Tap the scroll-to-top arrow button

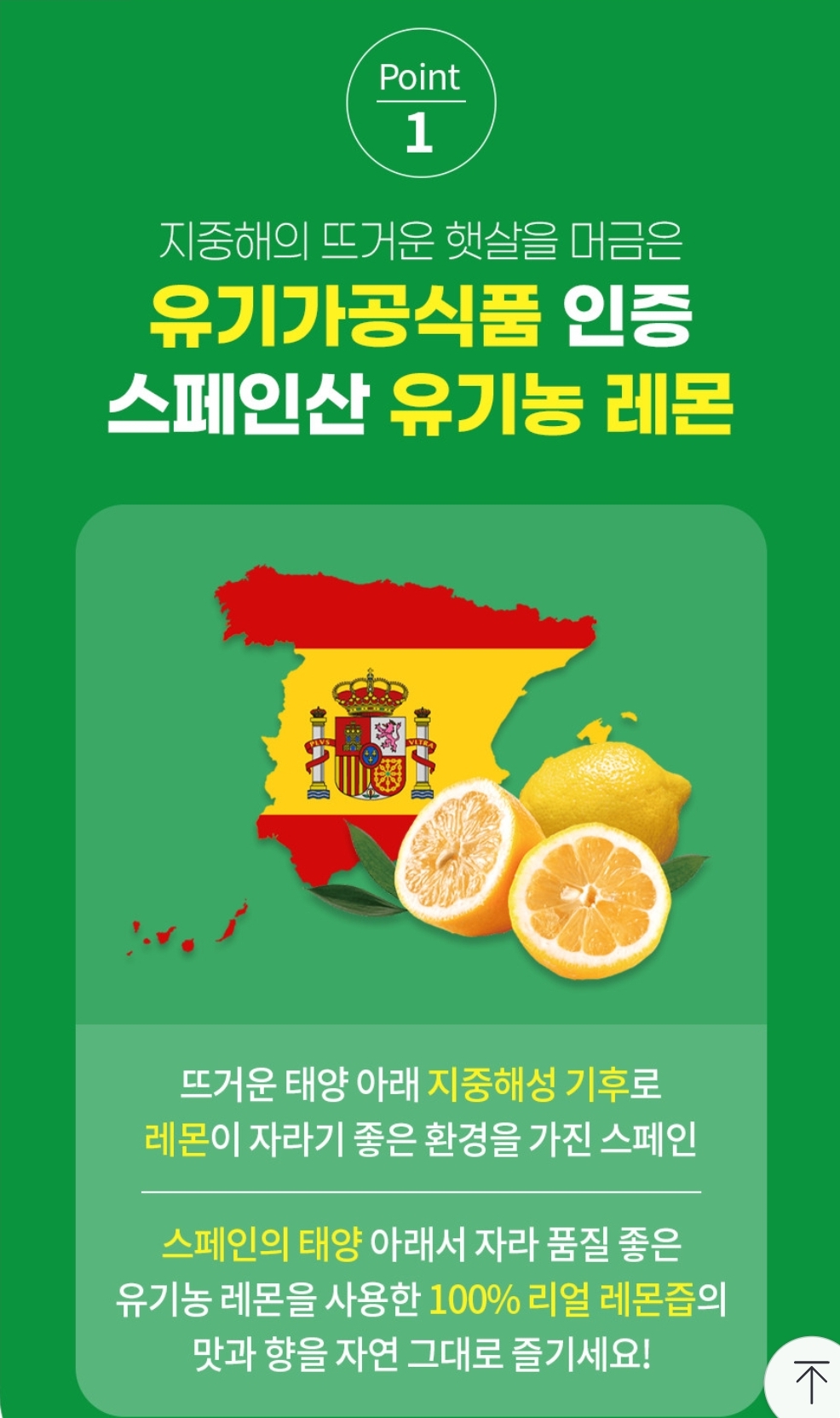(809, 1382)
